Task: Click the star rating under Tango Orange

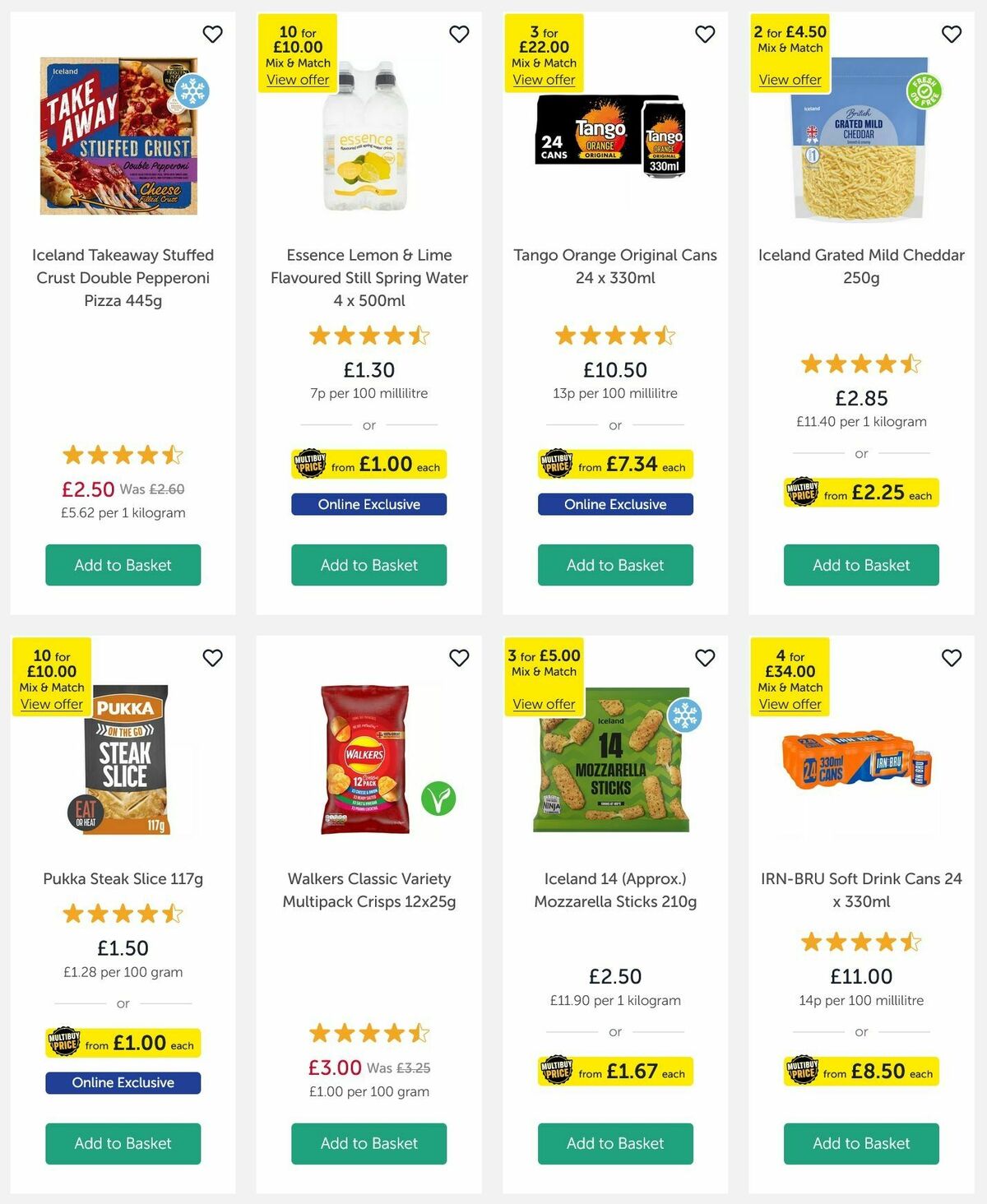Action: tap(614, 336)
